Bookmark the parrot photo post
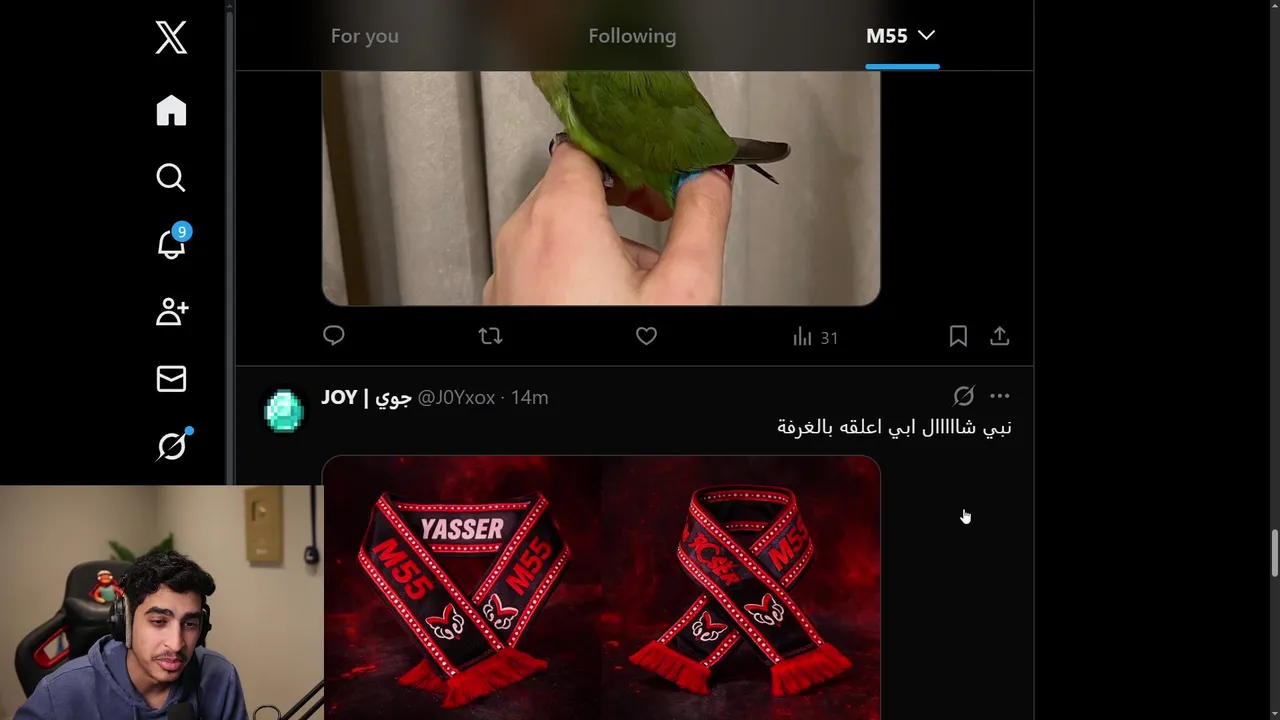 [x=958, y=336]
